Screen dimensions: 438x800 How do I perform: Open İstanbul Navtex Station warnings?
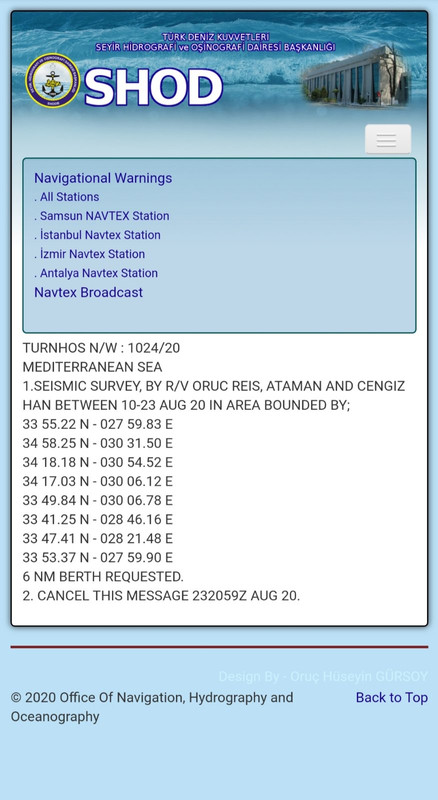98,235
